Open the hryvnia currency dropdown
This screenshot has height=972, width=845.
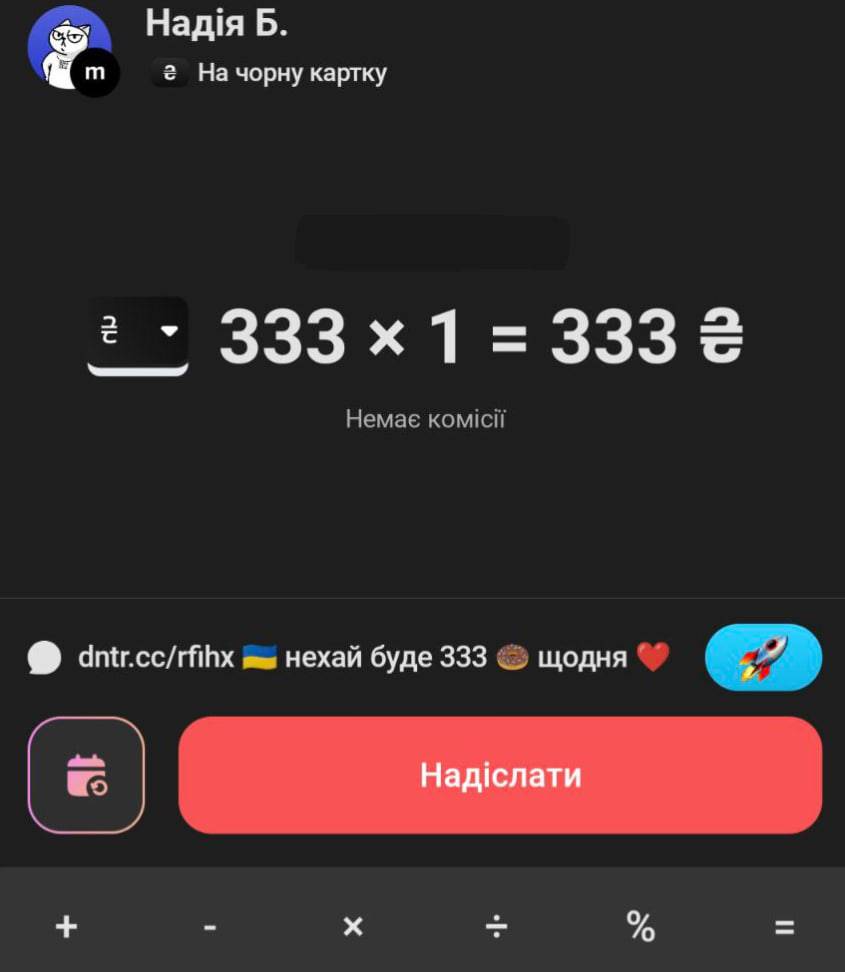(x=138, y=334)
